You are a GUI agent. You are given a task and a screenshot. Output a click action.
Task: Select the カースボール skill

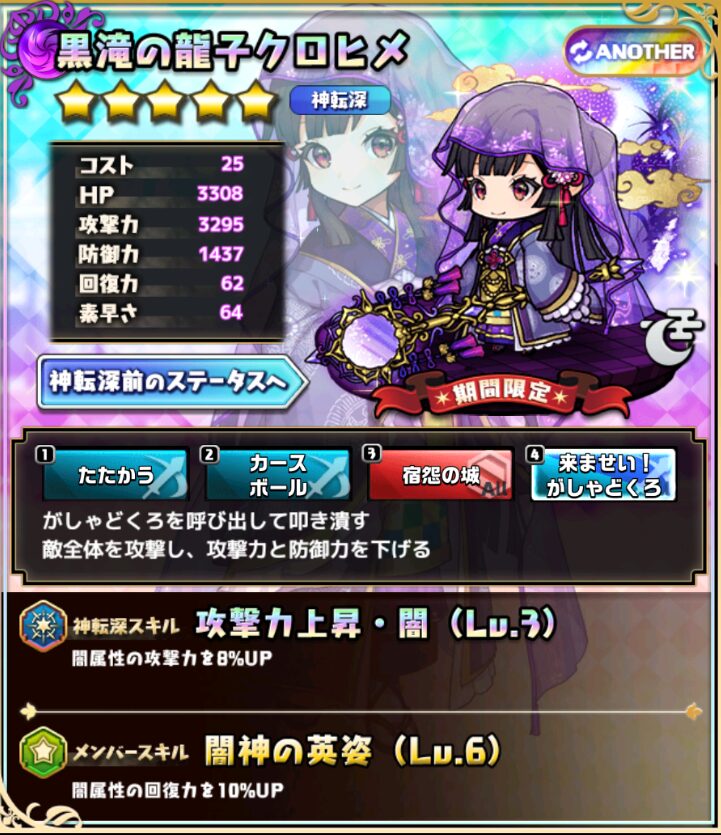coord(277,475)
